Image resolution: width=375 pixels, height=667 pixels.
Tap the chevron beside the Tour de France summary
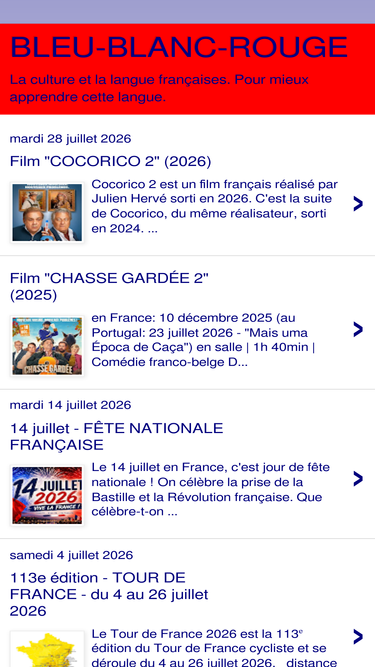pos(358,637)
